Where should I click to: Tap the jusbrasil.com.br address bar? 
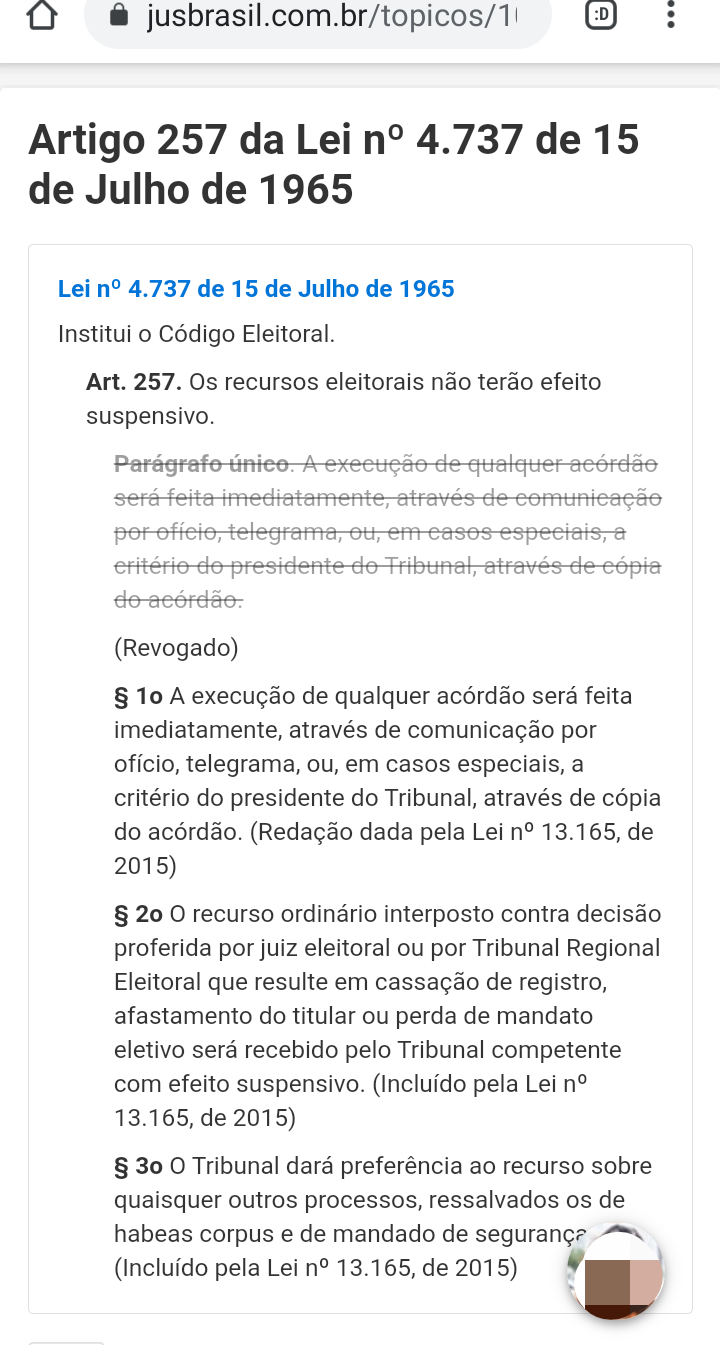click(318, 18)
